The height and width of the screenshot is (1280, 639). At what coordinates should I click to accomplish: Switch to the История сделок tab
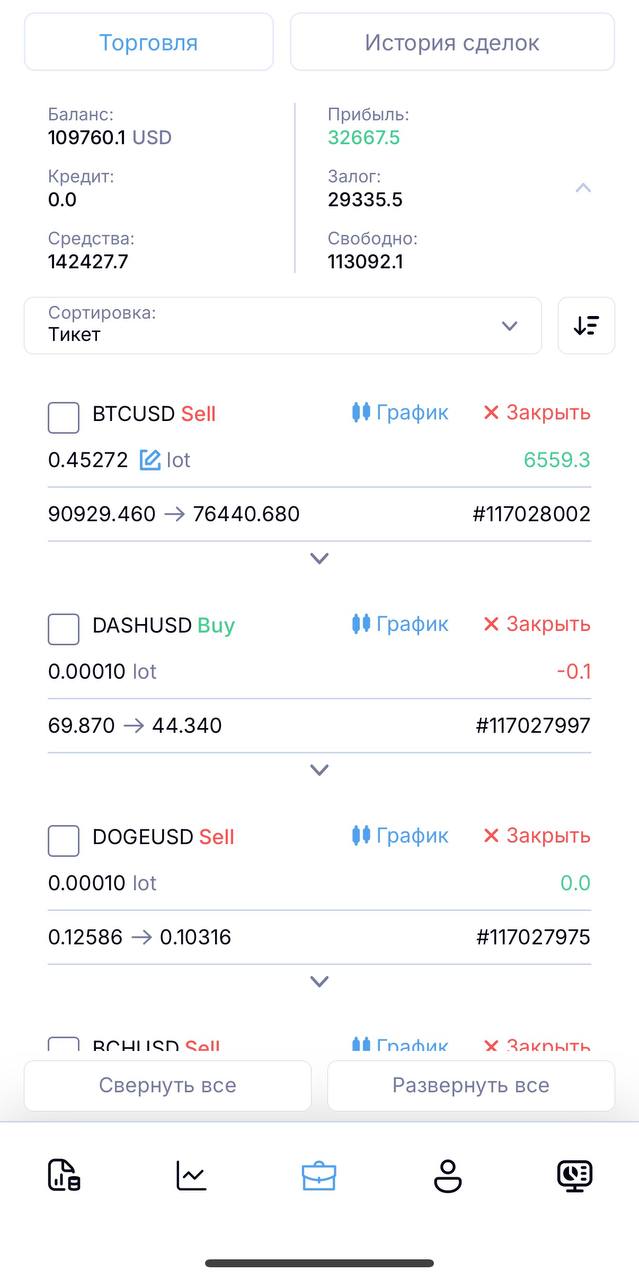coord(452,42)
